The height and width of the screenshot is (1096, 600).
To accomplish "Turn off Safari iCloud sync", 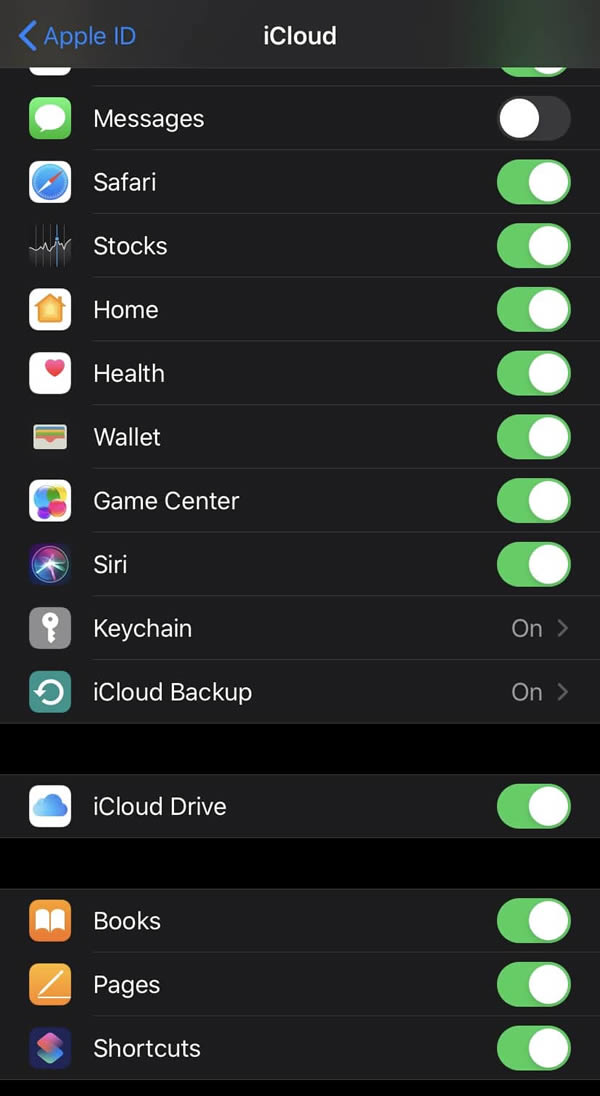I will [533, 183].
